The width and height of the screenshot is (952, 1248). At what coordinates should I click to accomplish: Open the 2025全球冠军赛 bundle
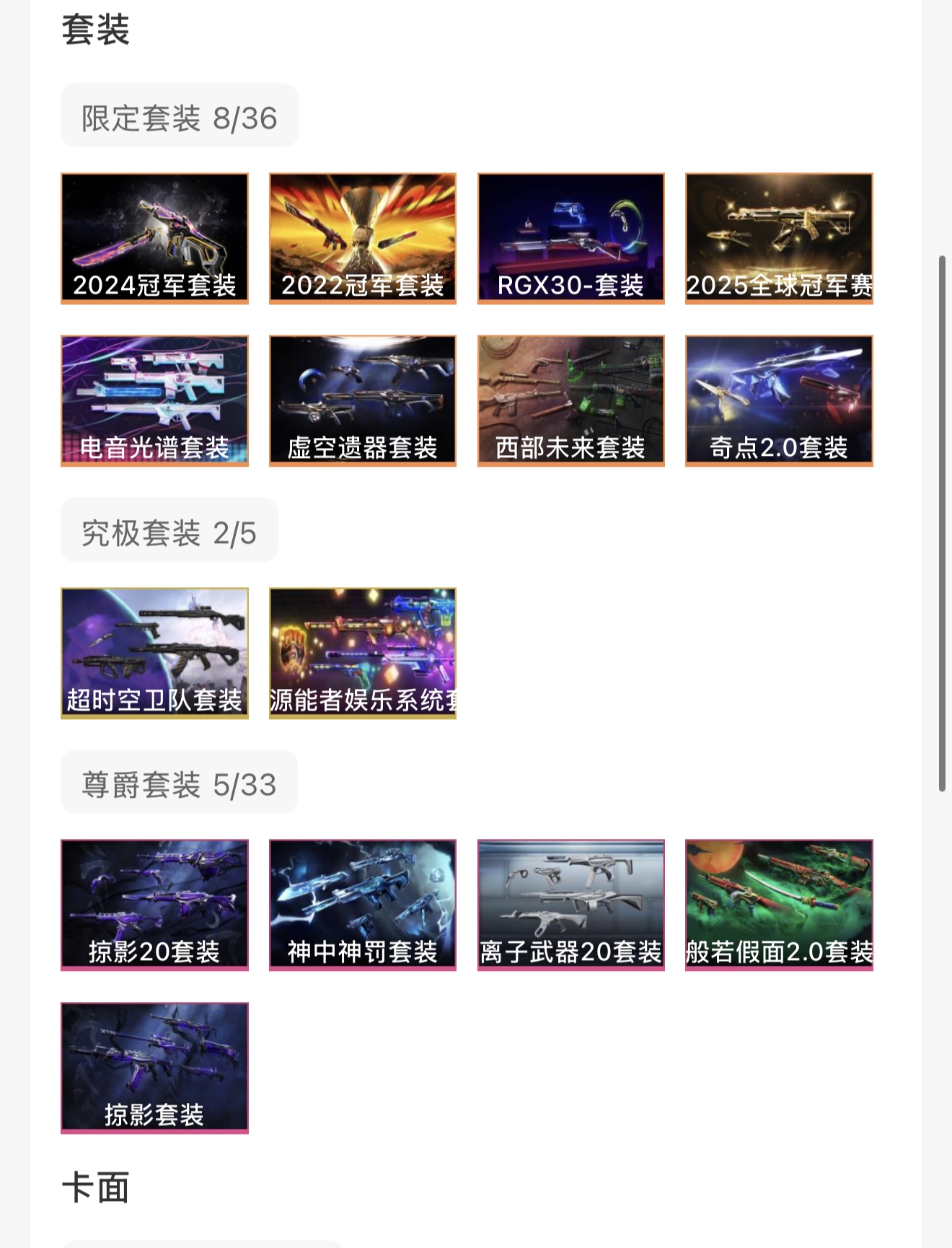coord(779,238)
